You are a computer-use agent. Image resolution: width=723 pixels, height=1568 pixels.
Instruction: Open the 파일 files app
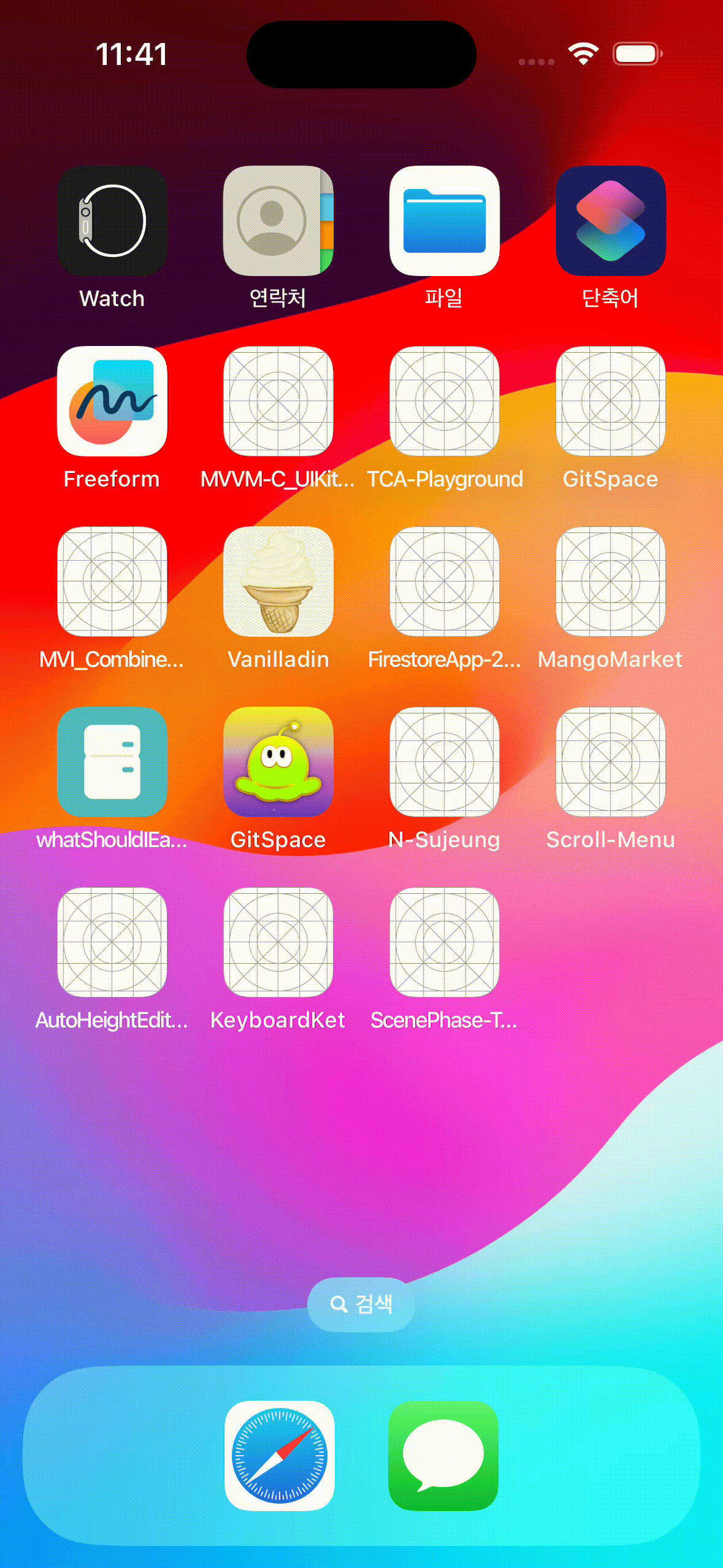point(444,221)
